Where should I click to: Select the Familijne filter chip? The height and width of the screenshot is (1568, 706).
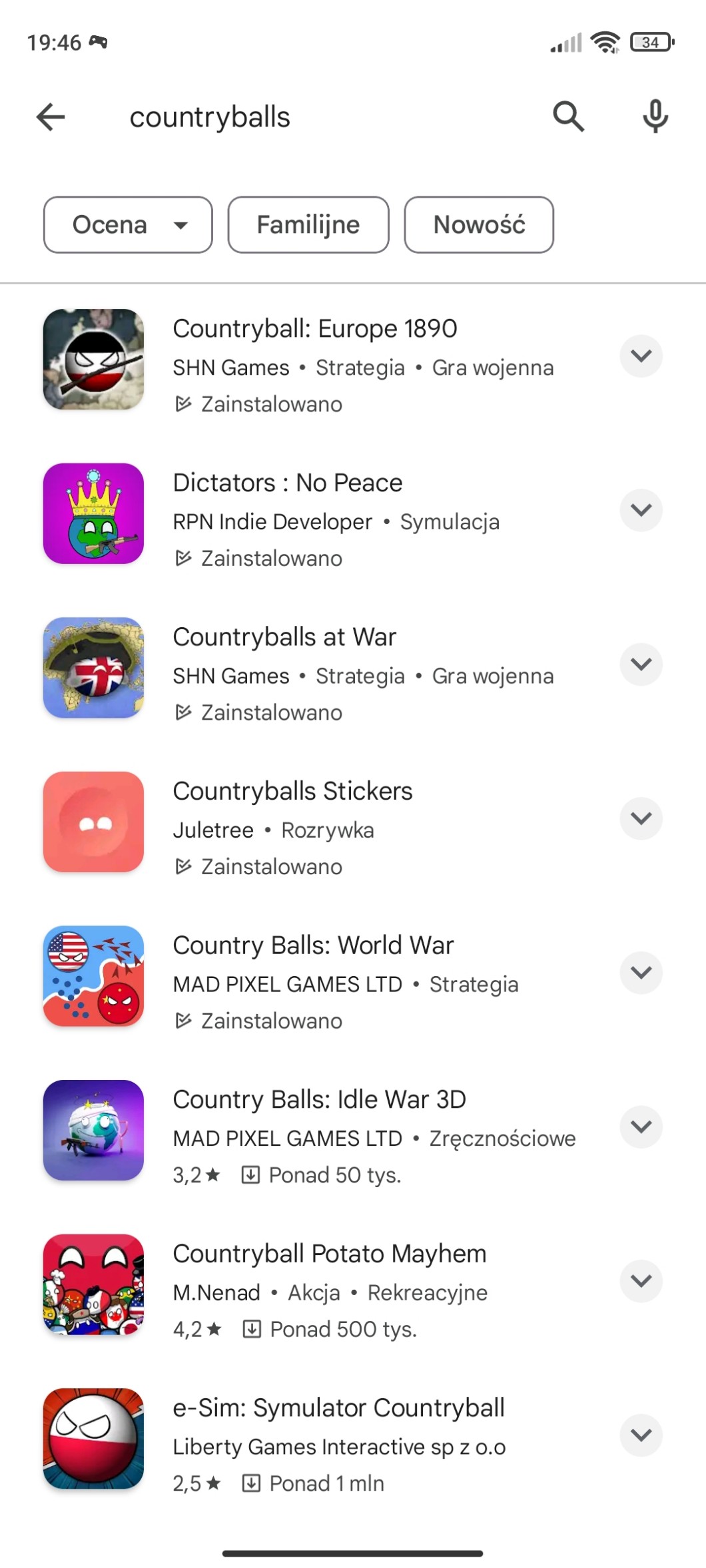pos(308,225)
